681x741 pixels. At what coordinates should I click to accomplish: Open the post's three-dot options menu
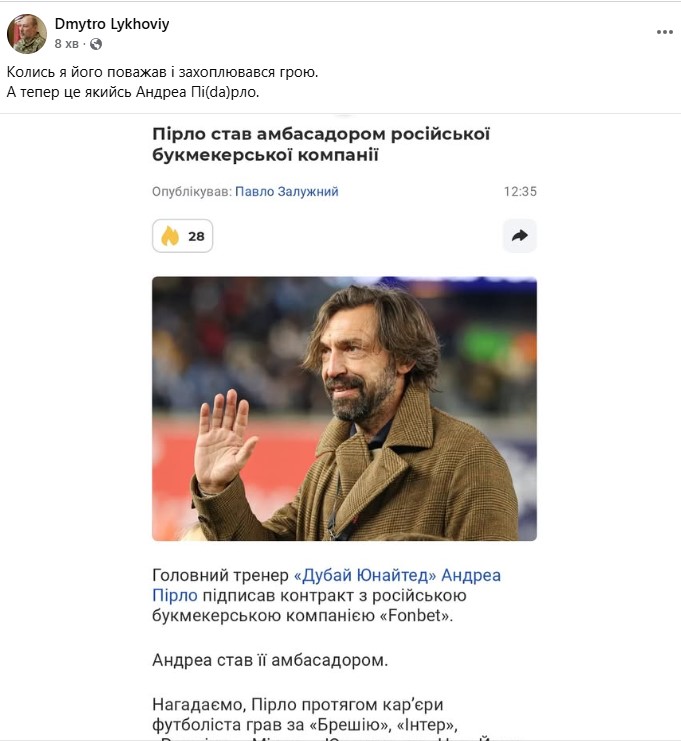(x=664, y=32)
